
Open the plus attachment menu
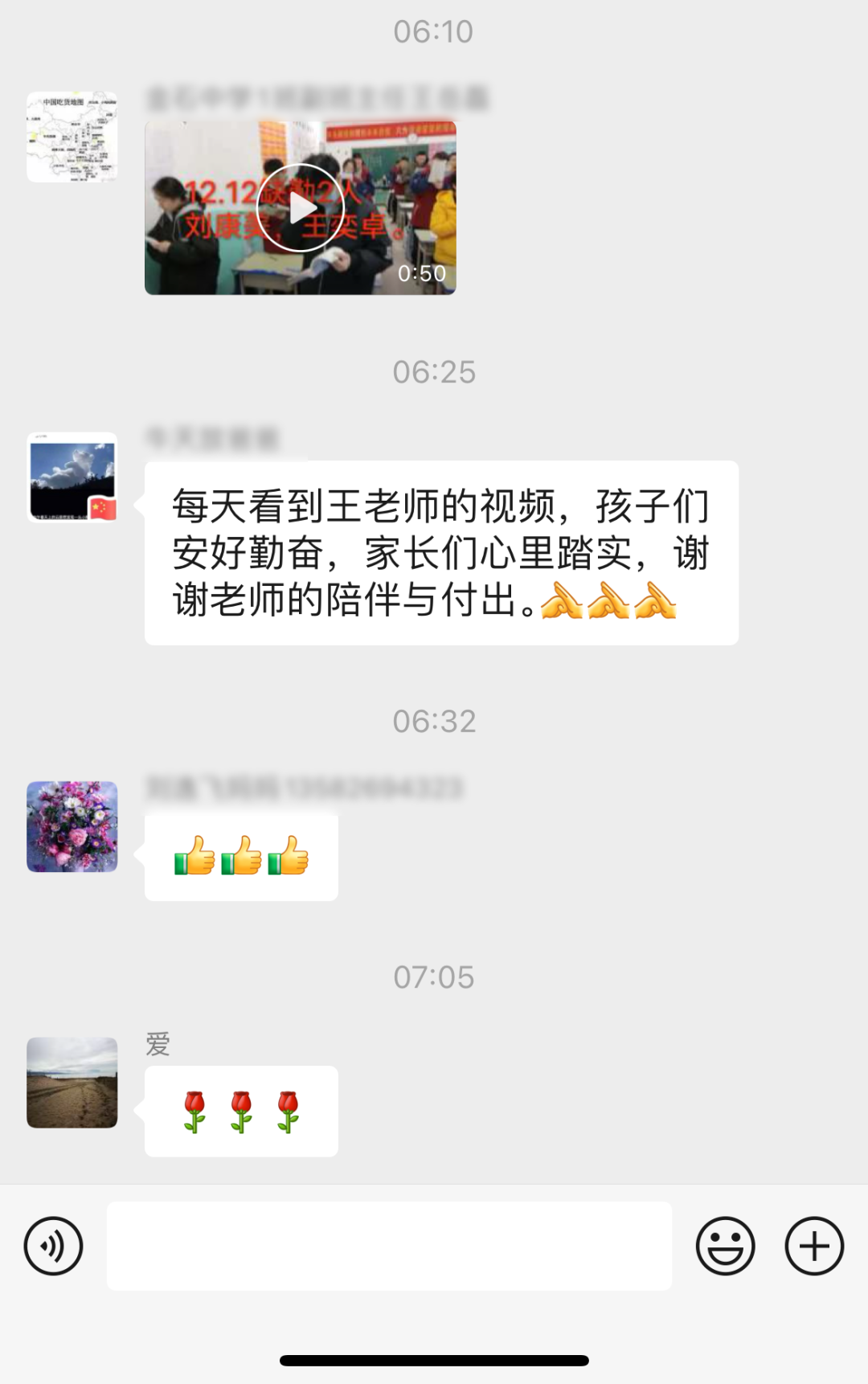coord(813,1246)
